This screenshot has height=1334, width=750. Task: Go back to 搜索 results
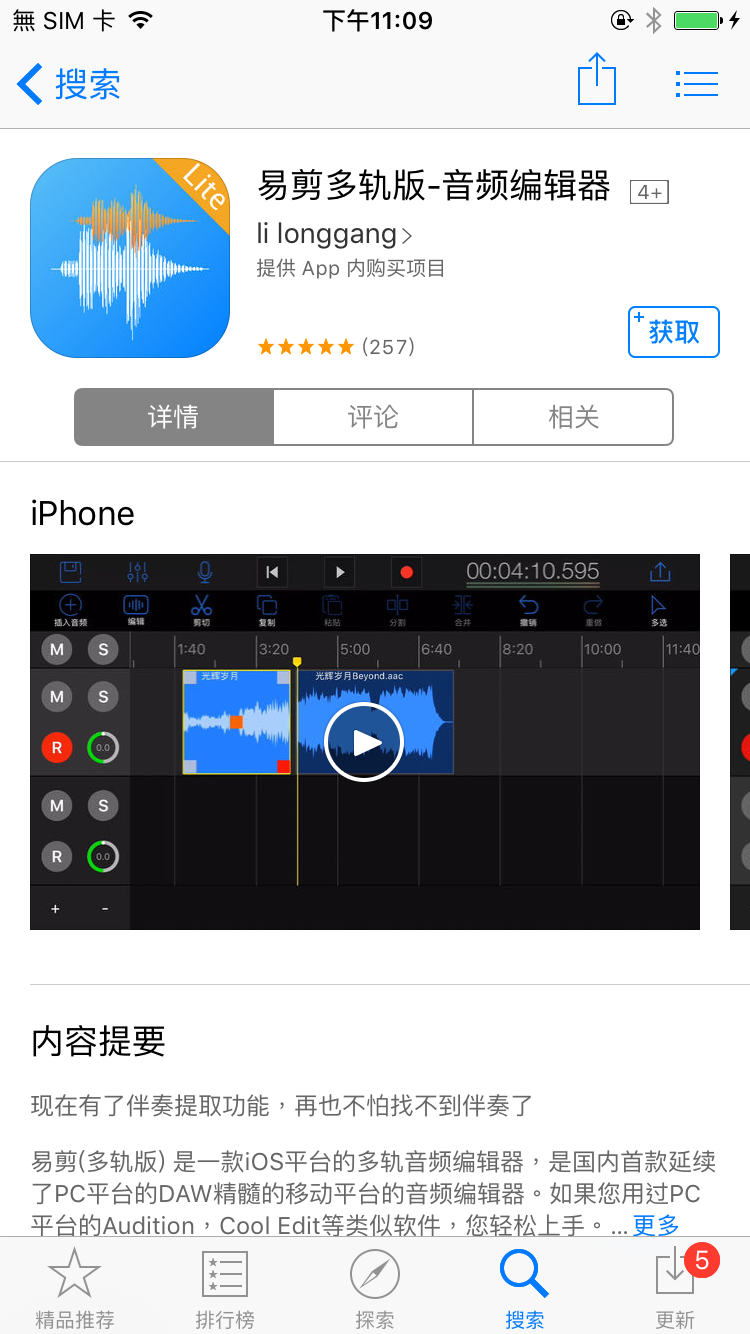pos(70,85)
